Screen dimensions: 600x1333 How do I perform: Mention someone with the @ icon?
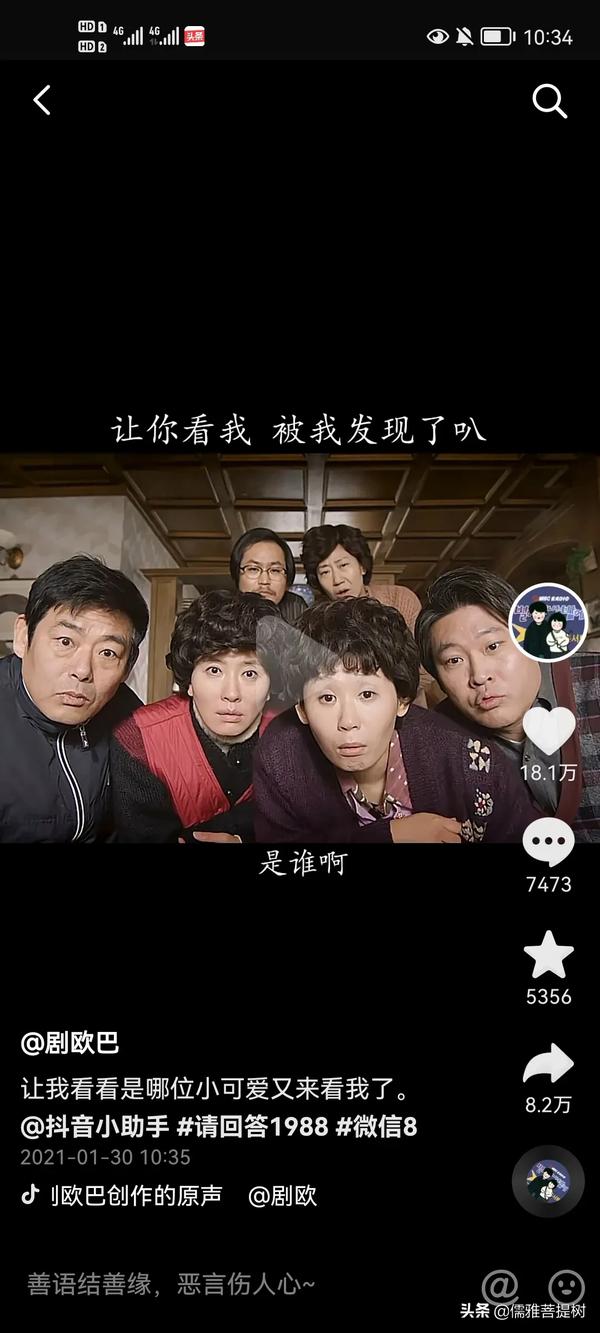[500, 1285]
